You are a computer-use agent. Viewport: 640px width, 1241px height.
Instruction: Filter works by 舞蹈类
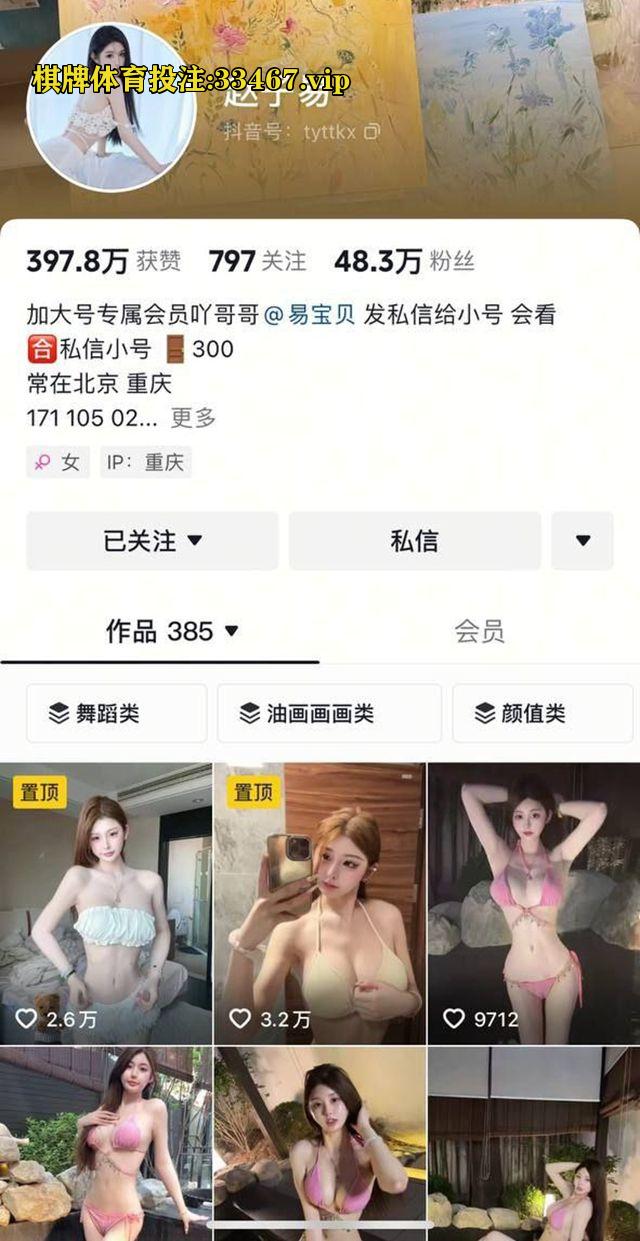pos(116,713)
